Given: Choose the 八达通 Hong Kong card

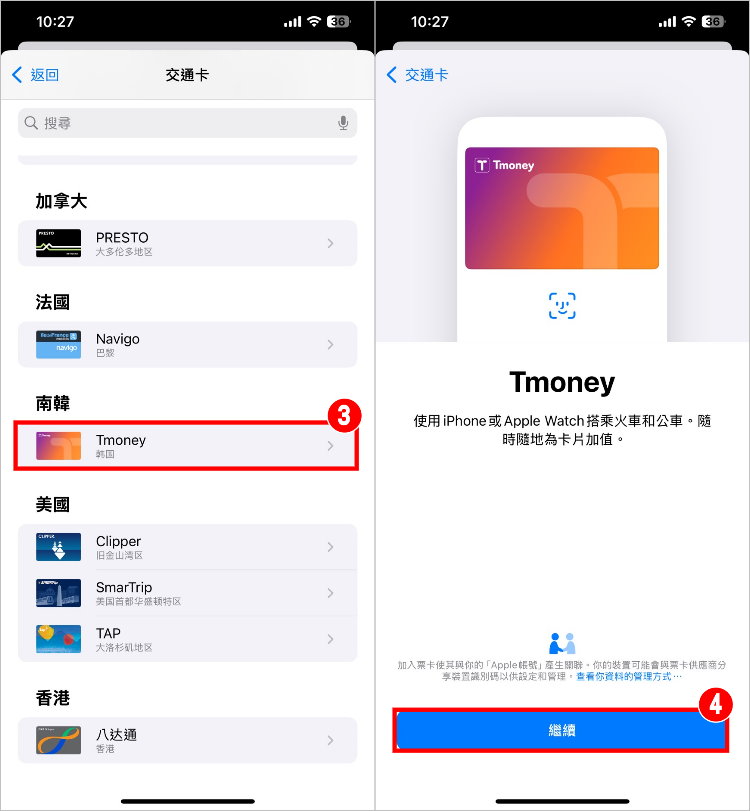Looking at the screenshot, I should [x=187, y=740].
